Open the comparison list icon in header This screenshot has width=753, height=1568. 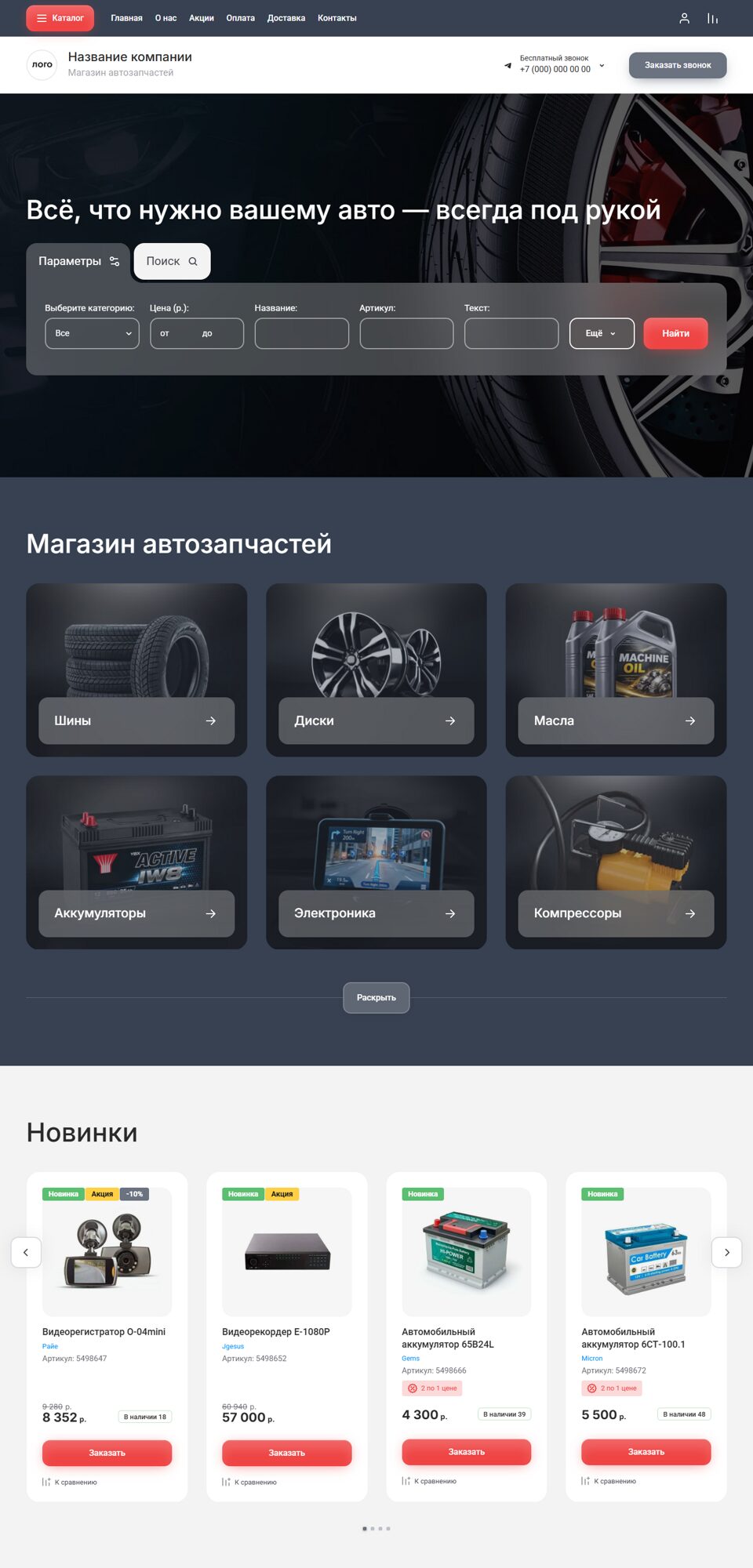(x=712, y=18)
